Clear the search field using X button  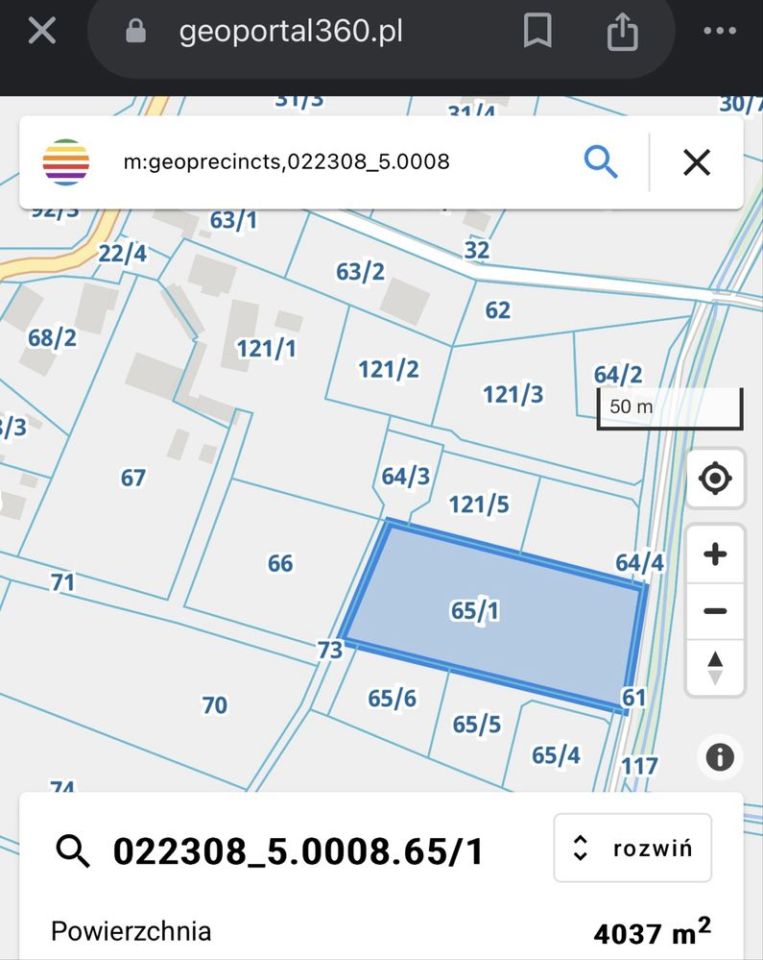tap(696, 161)
